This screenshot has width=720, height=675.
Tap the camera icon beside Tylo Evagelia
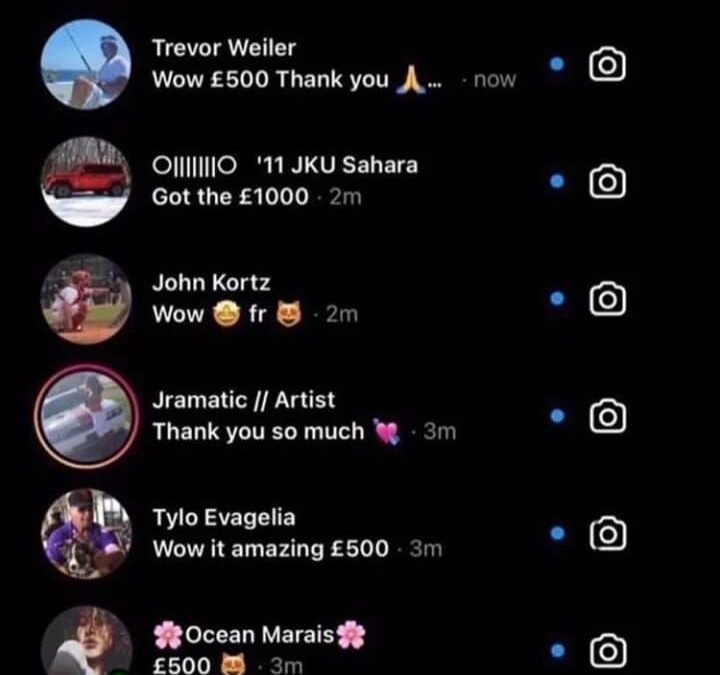click(607, 533)
